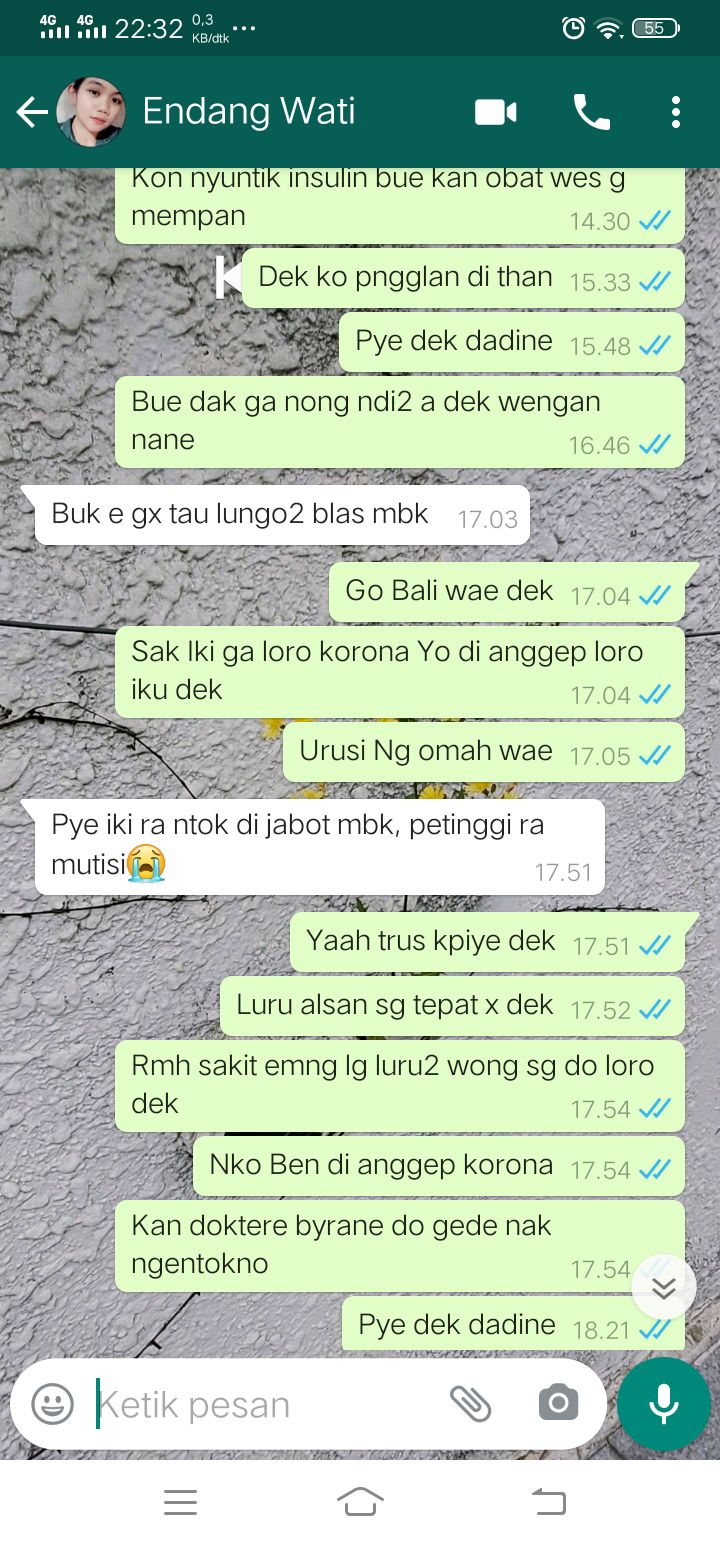Open the emoji picker

[52, 1404]
